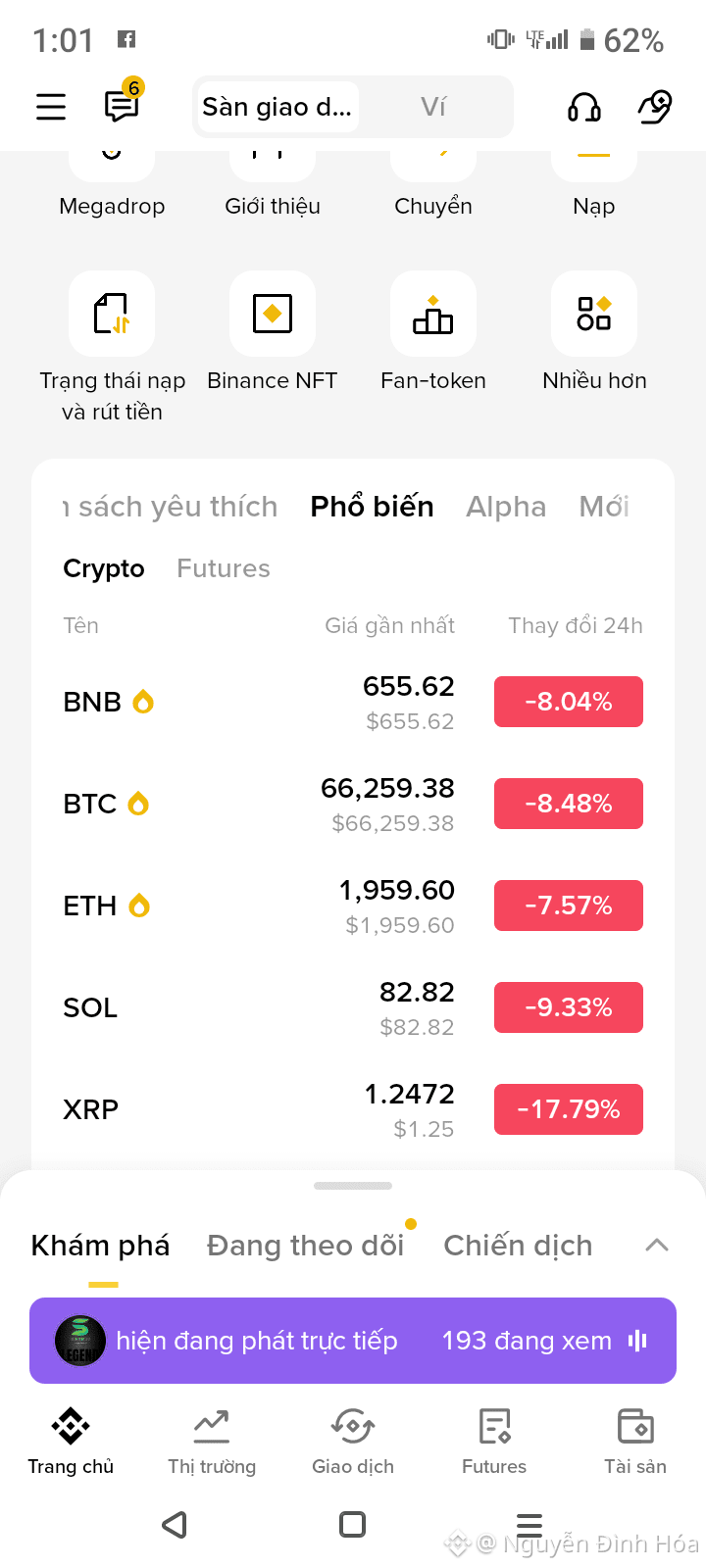Viewport: 706px width, 1568px height.
Task: Switch to Đang theo dõi feed tab
Action: pyautogui.click(x=306, y=1246)
